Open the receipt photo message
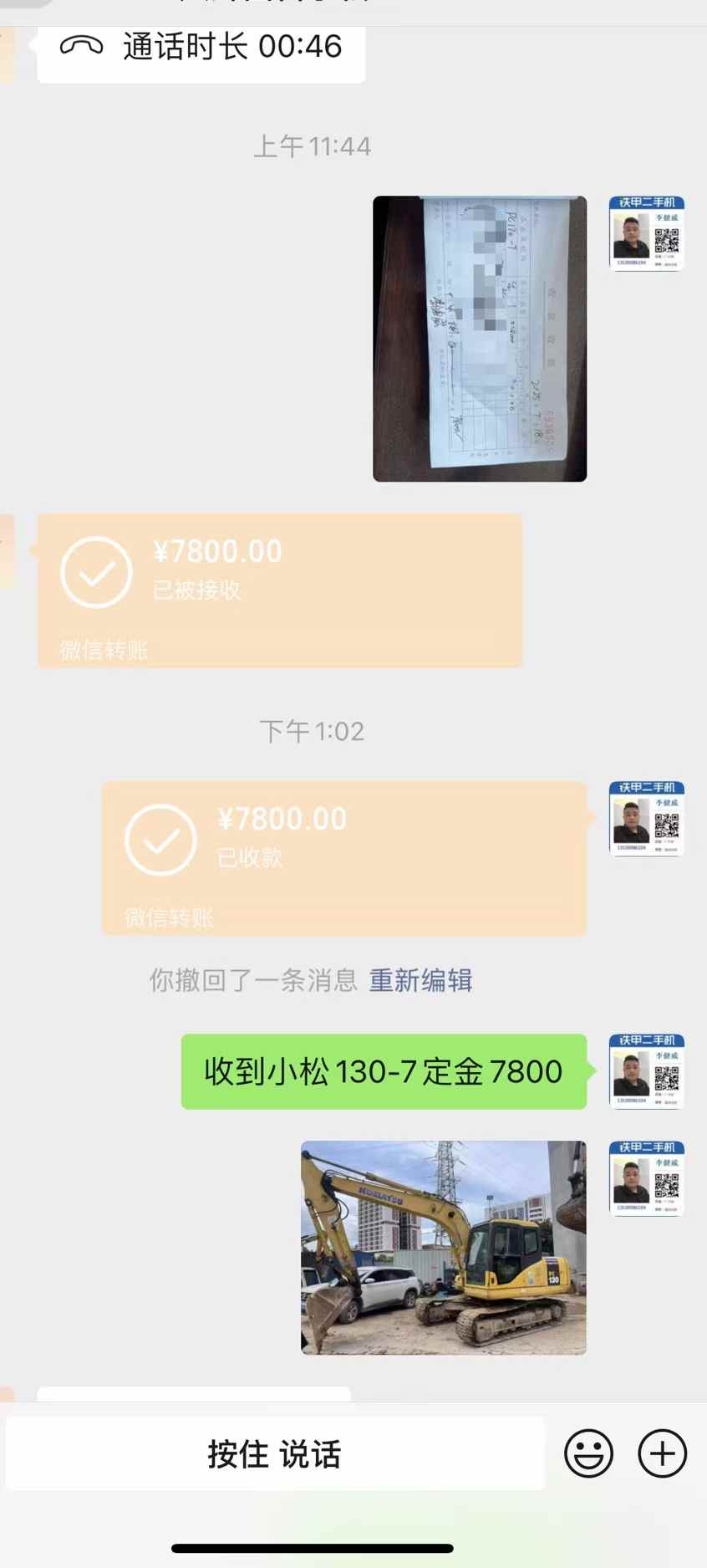 coord(479,339)
